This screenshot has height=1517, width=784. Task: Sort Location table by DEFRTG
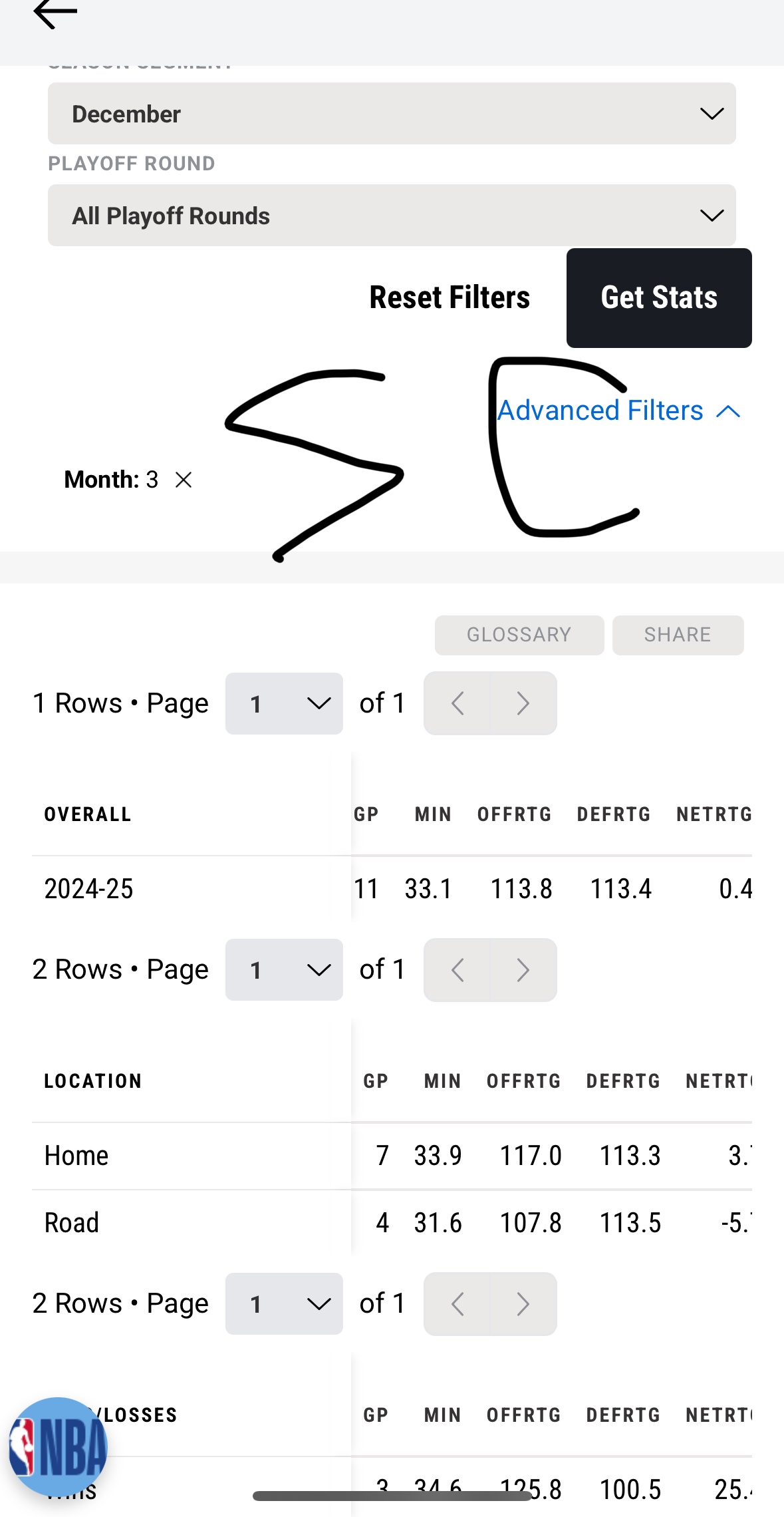(623, 1081)
